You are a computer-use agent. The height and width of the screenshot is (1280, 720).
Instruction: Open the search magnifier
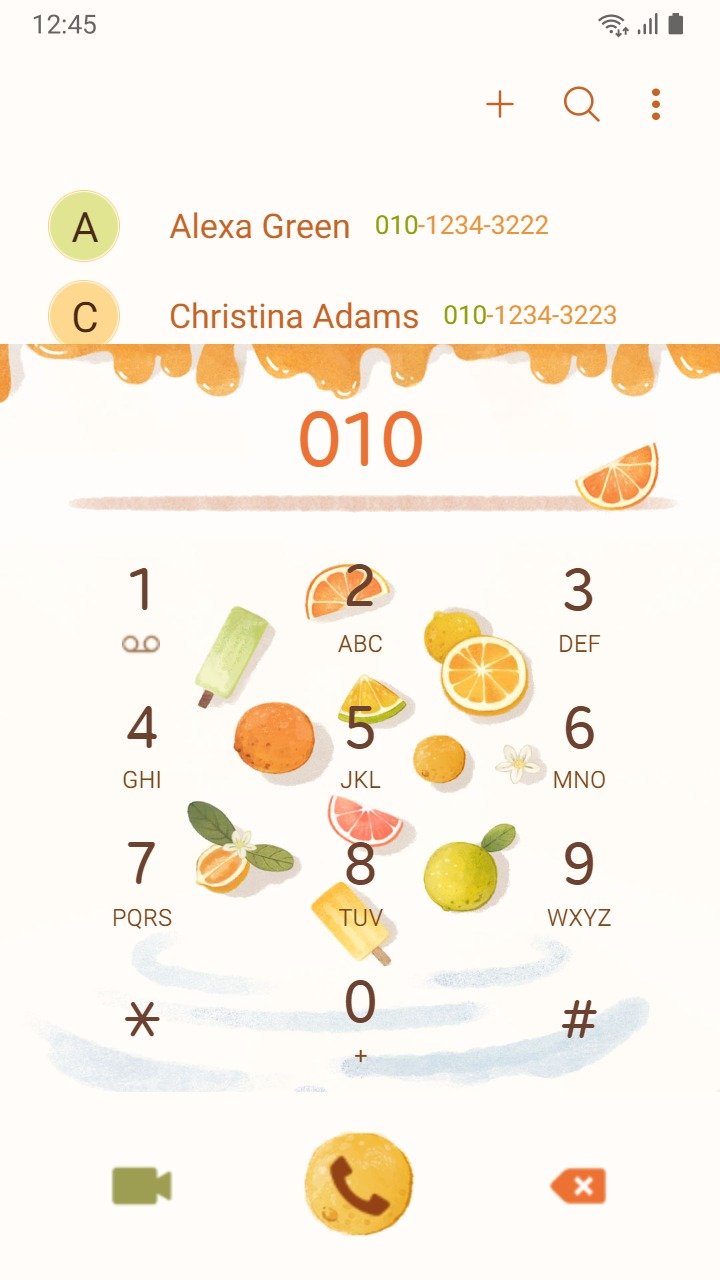581,104
